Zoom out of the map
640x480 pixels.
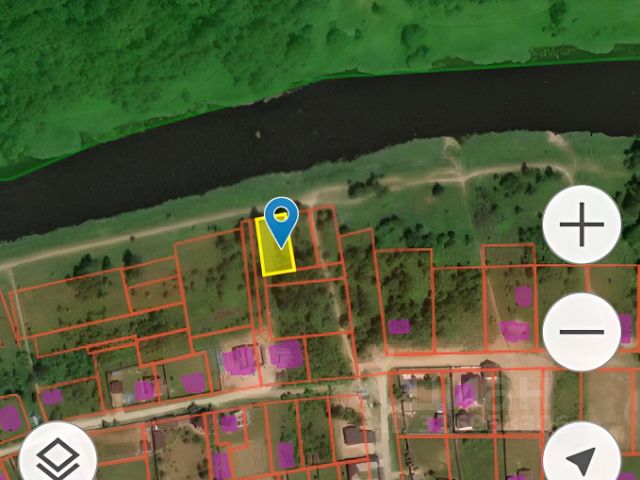(x=582, y=333)
